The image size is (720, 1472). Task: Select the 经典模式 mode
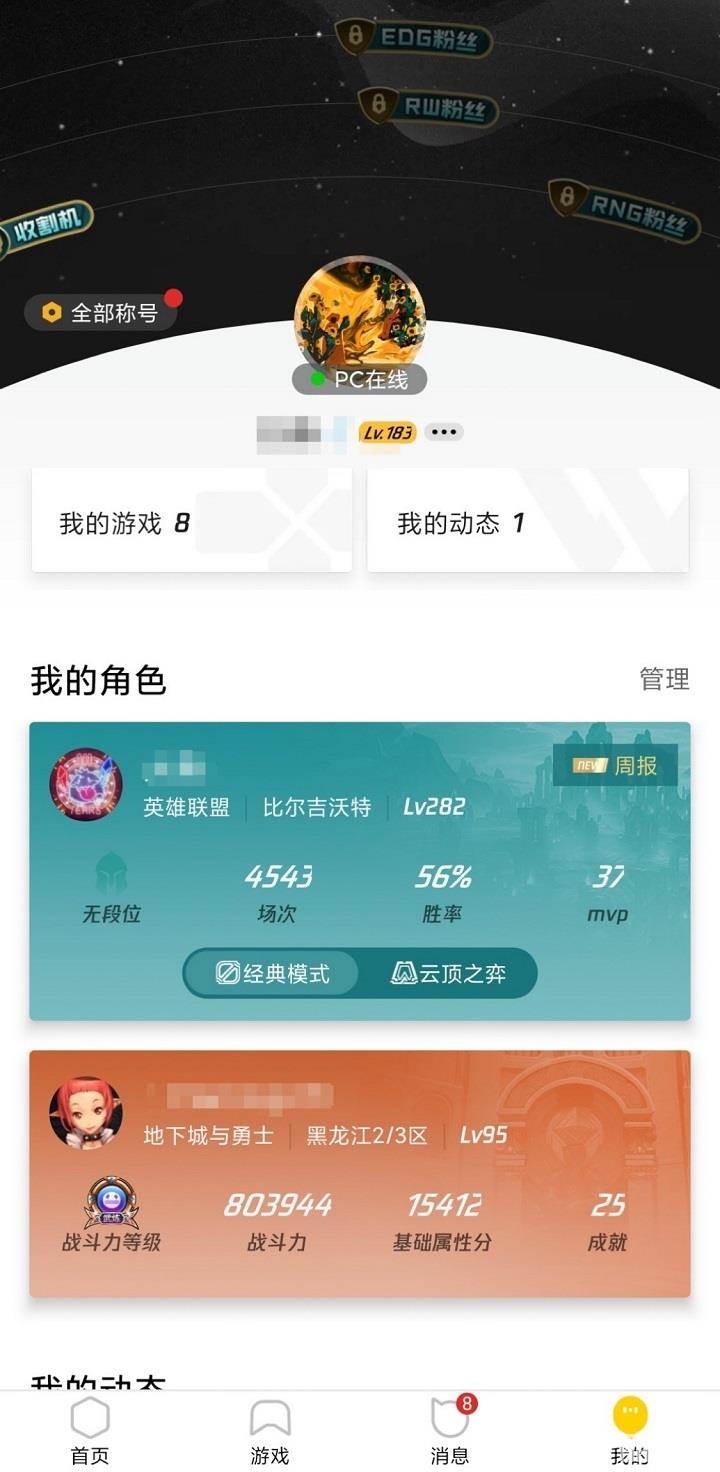pyautogui.click(x=272, y=973)
